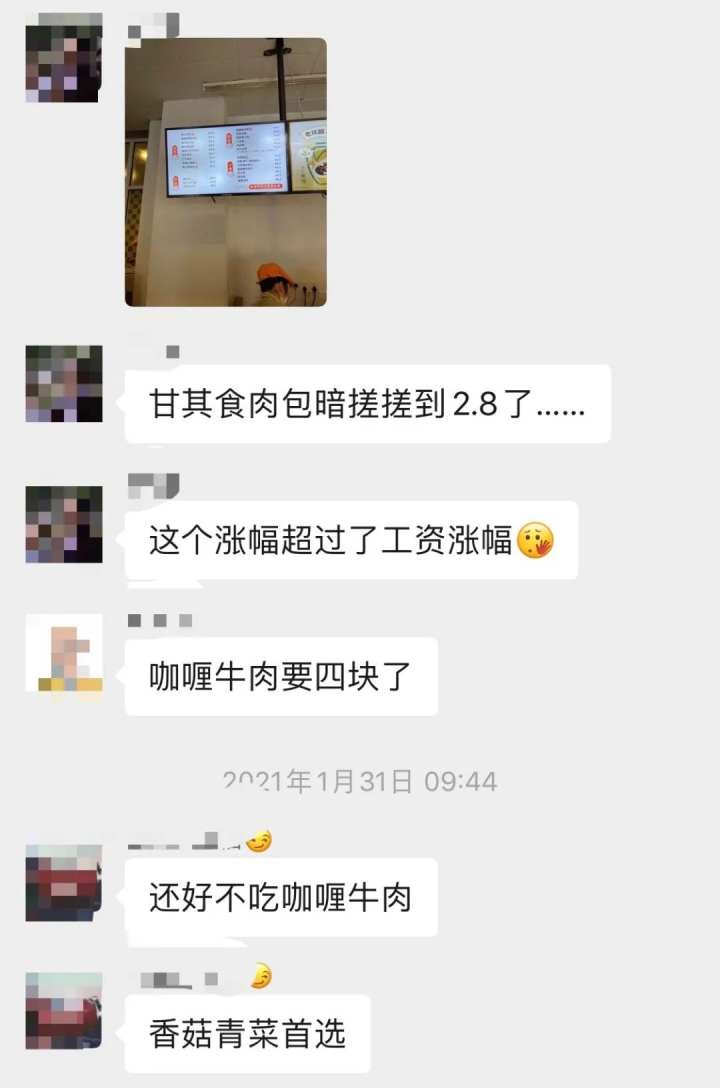Image resolution: width=720 pixels, height=1088 pixels.
Task: Open avatar beside 这个涨幅超过了工资涨幅 message
Action: [64, 525]
